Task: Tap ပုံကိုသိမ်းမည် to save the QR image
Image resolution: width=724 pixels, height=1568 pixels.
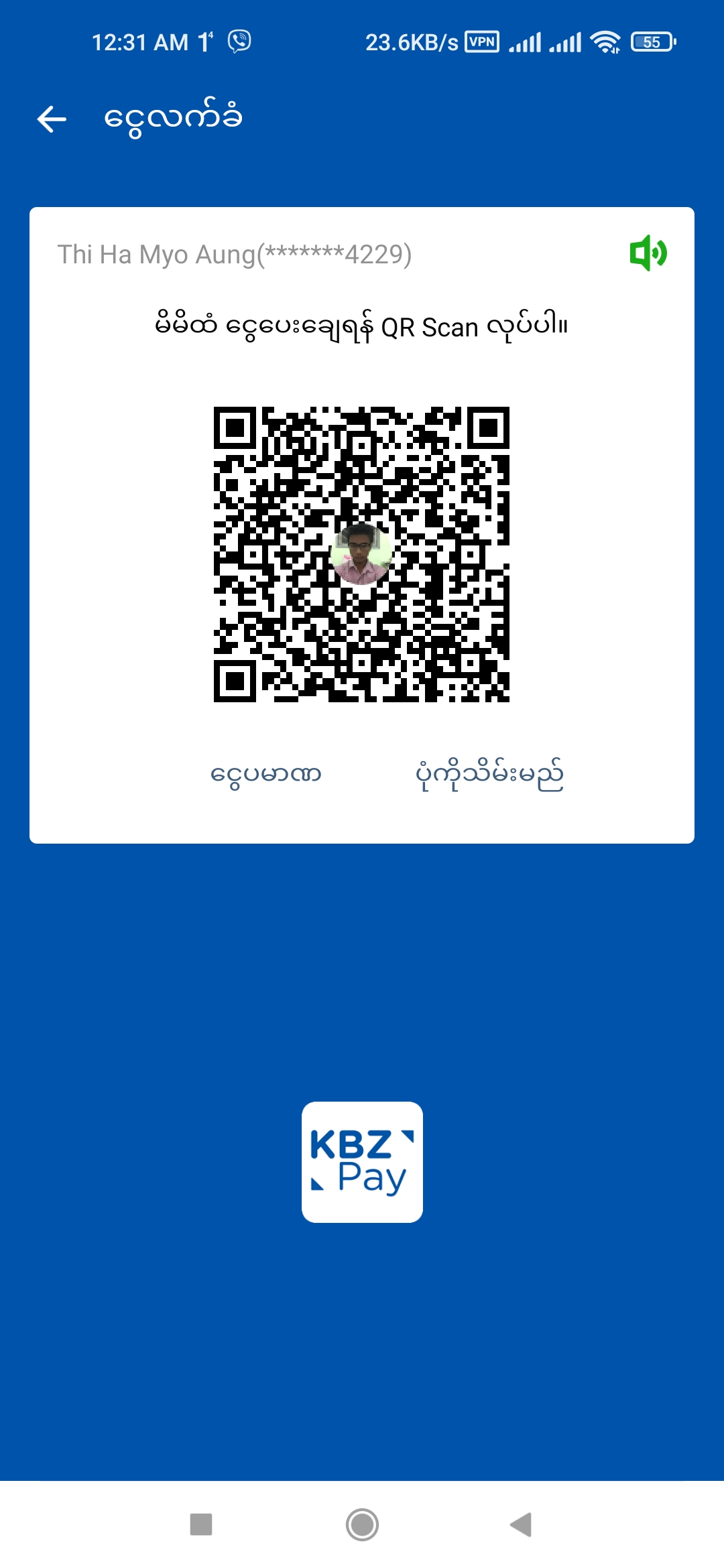Action: (489, 775)
